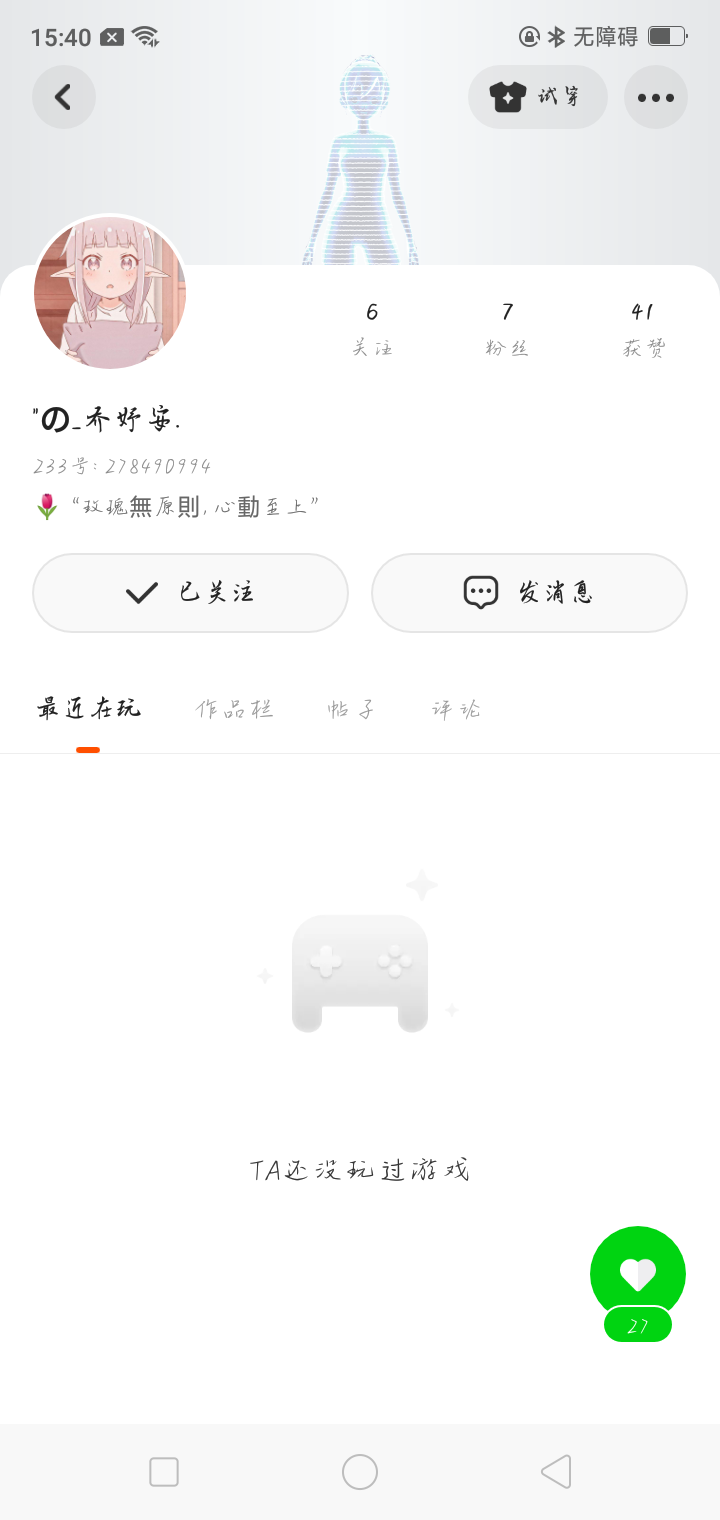This screenshot has width=720, height=1520.
Task: Open the three-dot overflow menu
Action: coord(656,97)
